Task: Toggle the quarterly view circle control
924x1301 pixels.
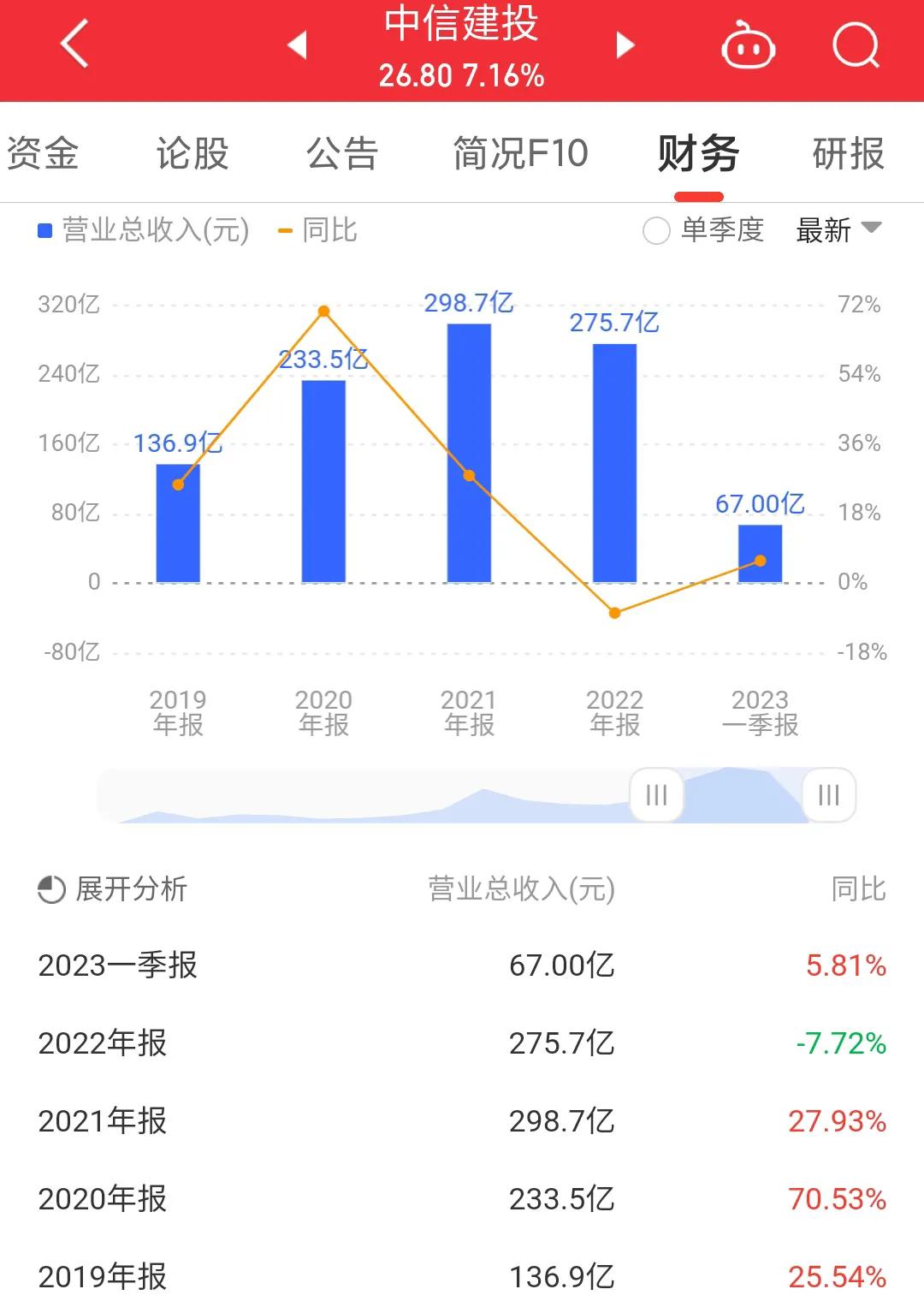Action: tap(656, 229)
